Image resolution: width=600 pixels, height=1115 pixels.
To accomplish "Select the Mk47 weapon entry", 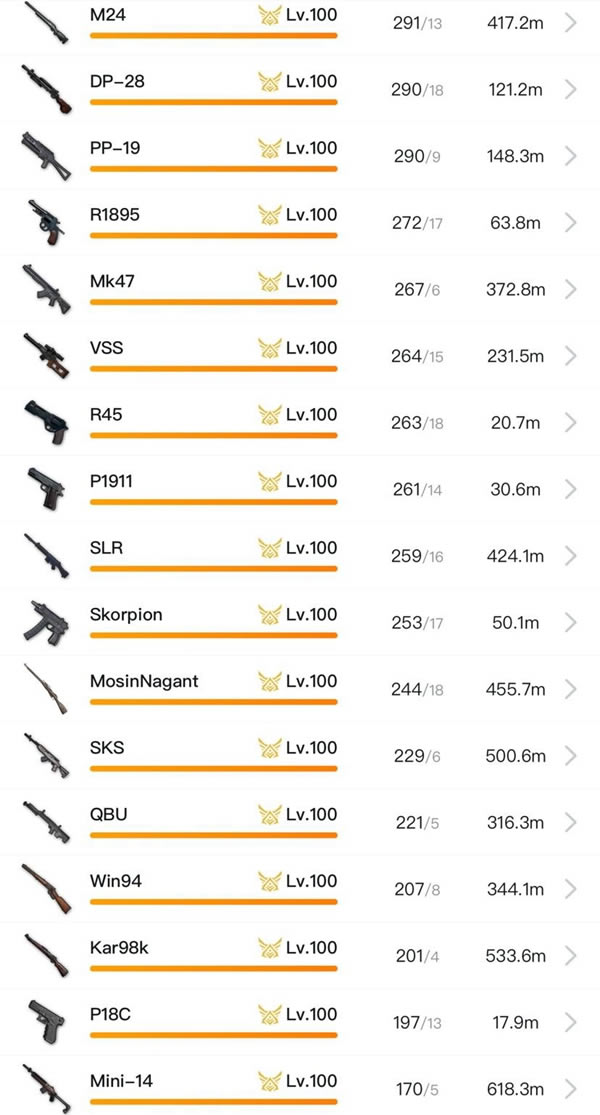I will tap(300, 289).
